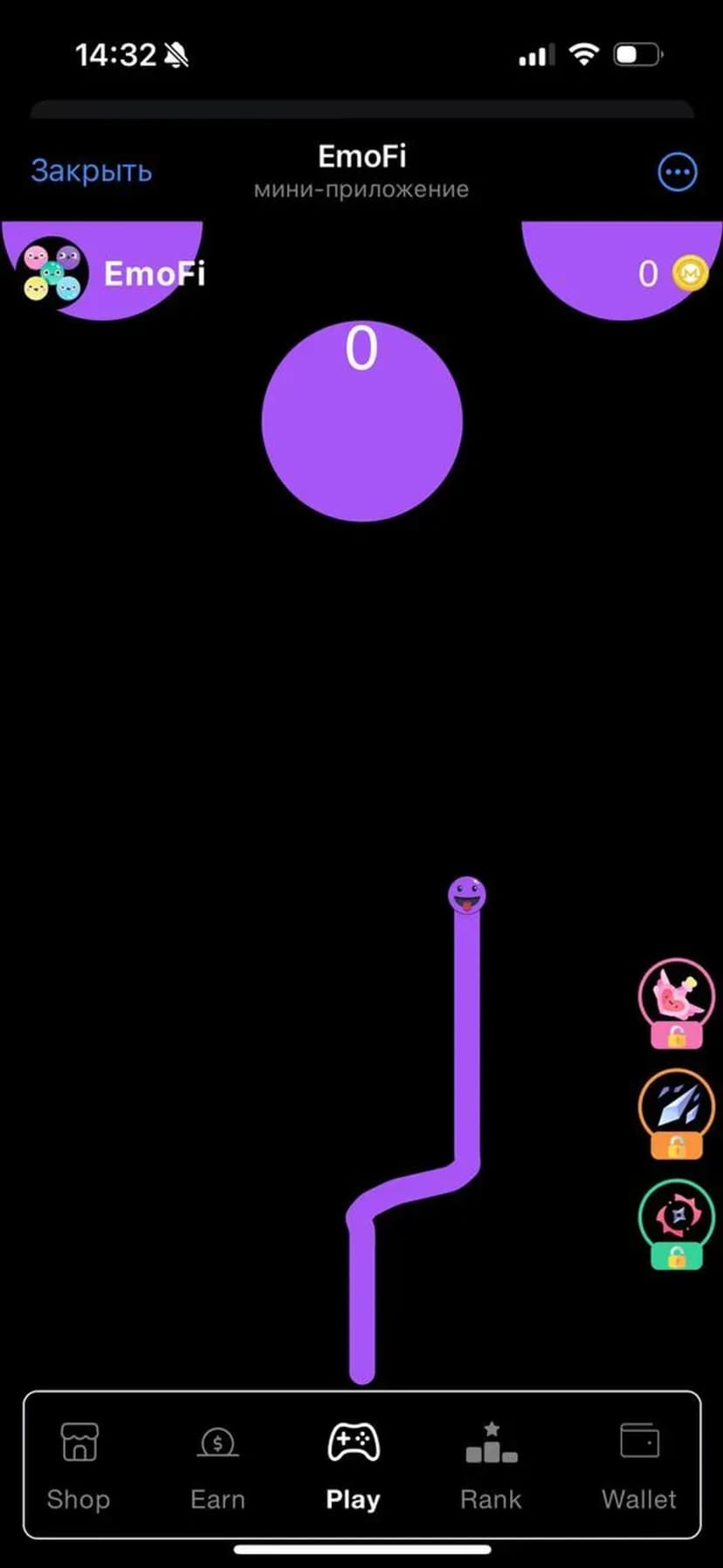
Task: Open the three-dot overflow menu
Action: point(677,172)
